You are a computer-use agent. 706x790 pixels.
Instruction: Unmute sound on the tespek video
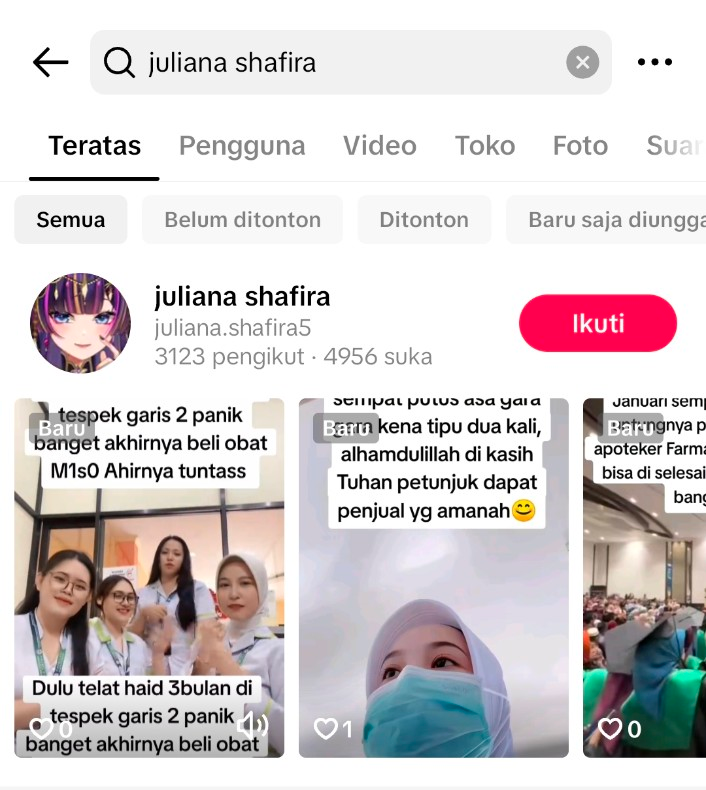(253, 725)
